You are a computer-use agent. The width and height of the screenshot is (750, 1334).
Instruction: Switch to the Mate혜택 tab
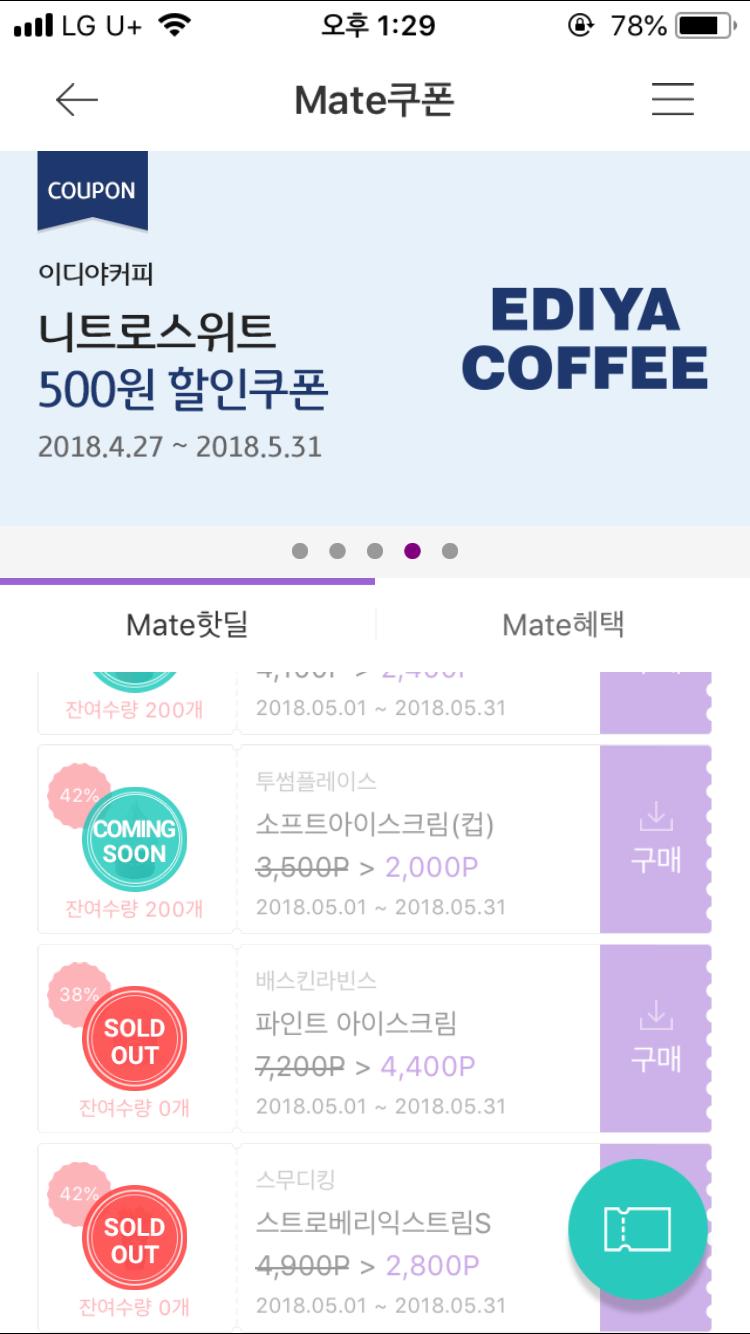coord(563,625)
